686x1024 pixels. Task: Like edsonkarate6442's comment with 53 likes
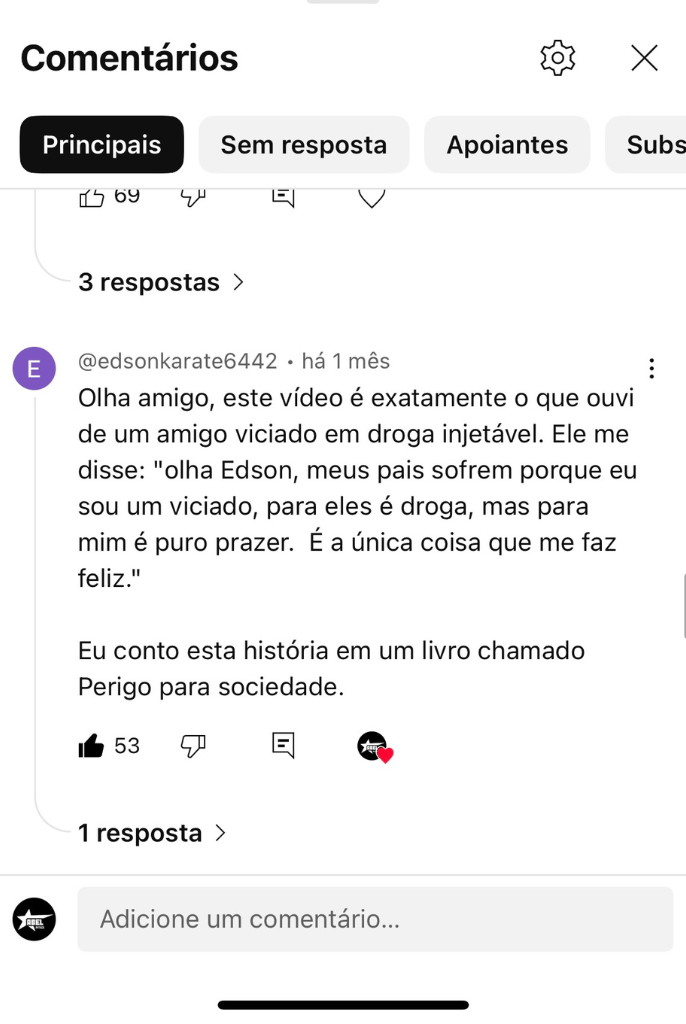click(91, 746)
